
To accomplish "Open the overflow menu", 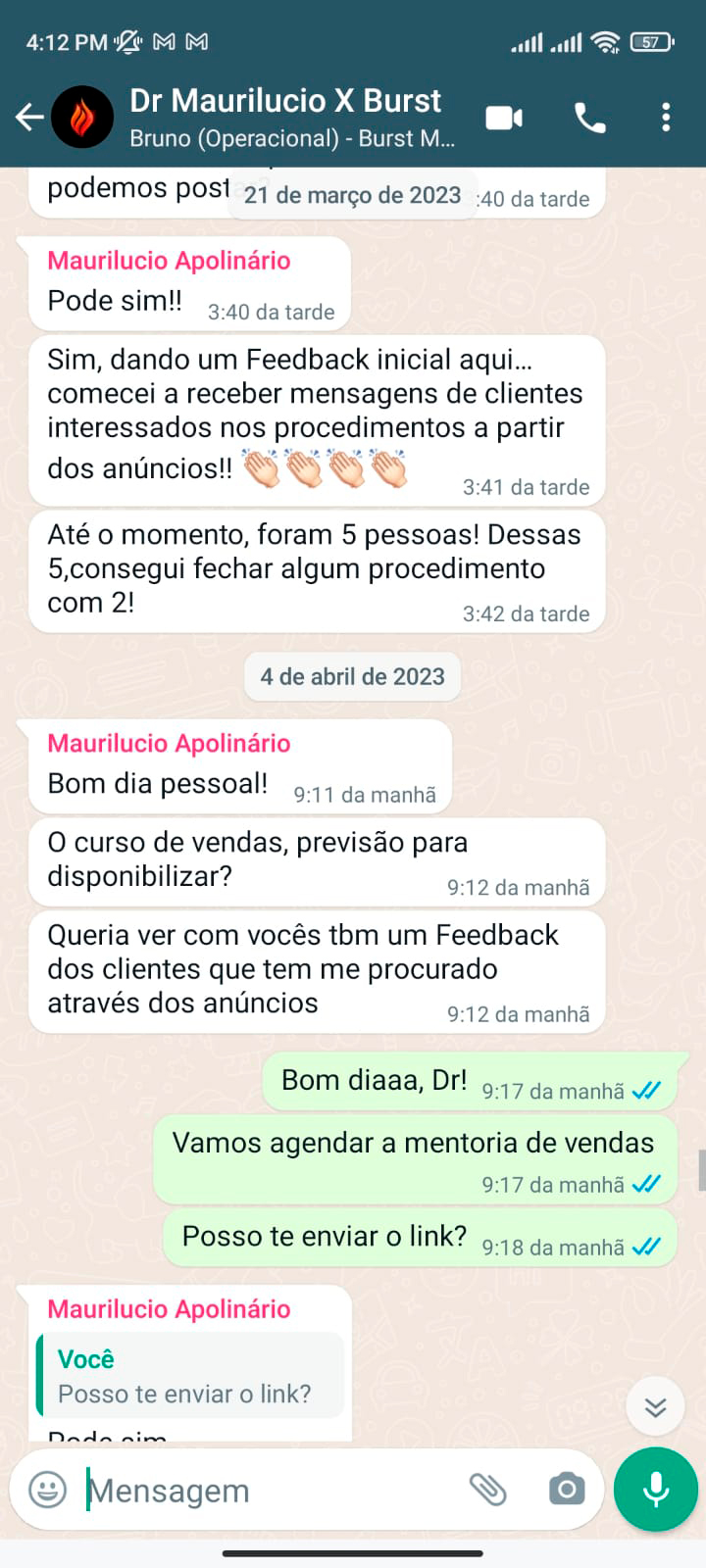I will [666, 118].
